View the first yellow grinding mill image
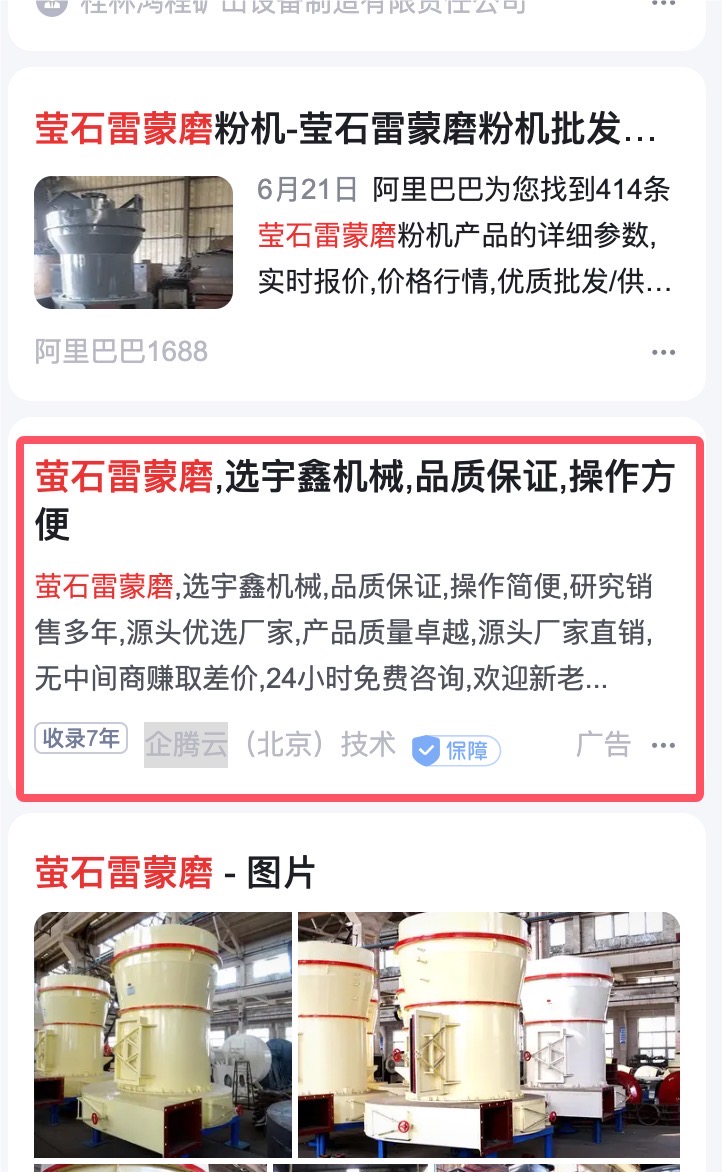 163,1034
